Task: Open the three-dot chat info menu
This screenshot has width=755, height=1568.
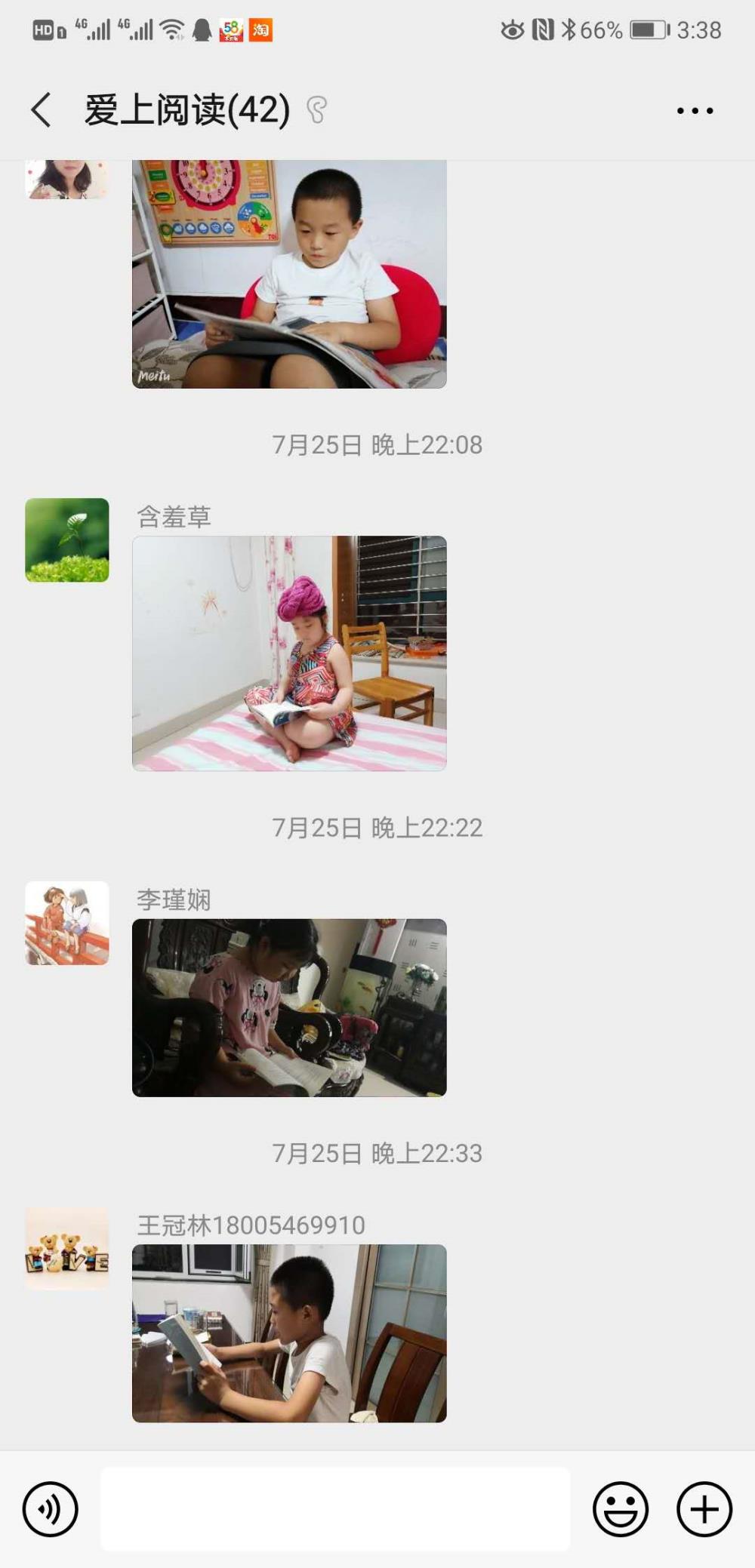Action: [695, 111]
